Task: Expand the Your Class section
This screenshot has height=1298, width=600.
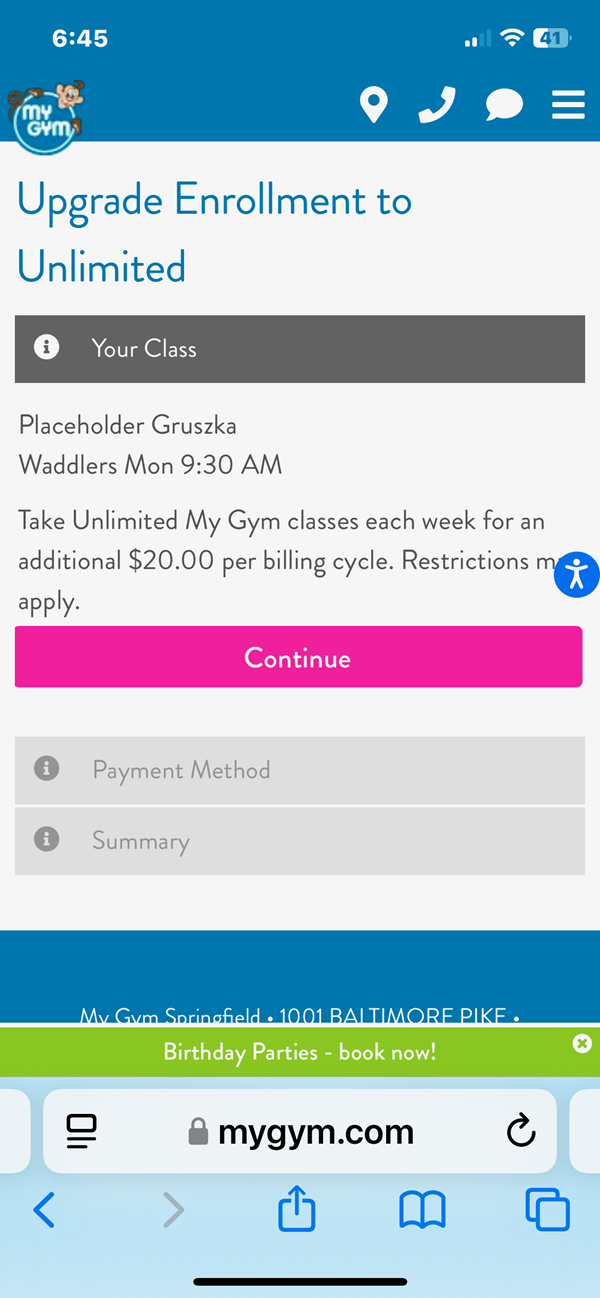Action: pyautogui.click(x=299, y=348)
